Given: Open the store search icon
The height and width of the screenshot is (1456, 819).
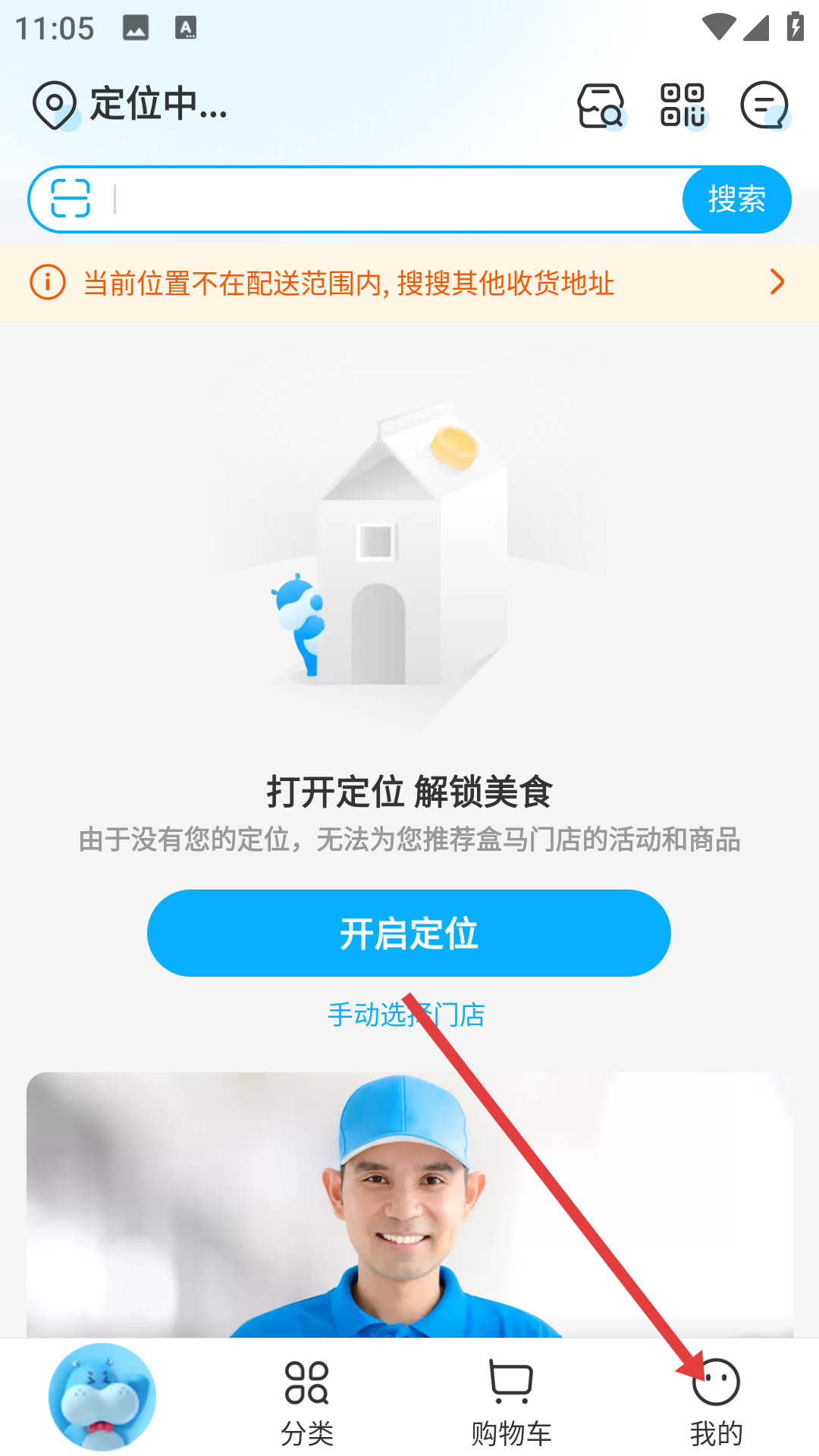Looking at the screenshot, I should pos(601,105).
